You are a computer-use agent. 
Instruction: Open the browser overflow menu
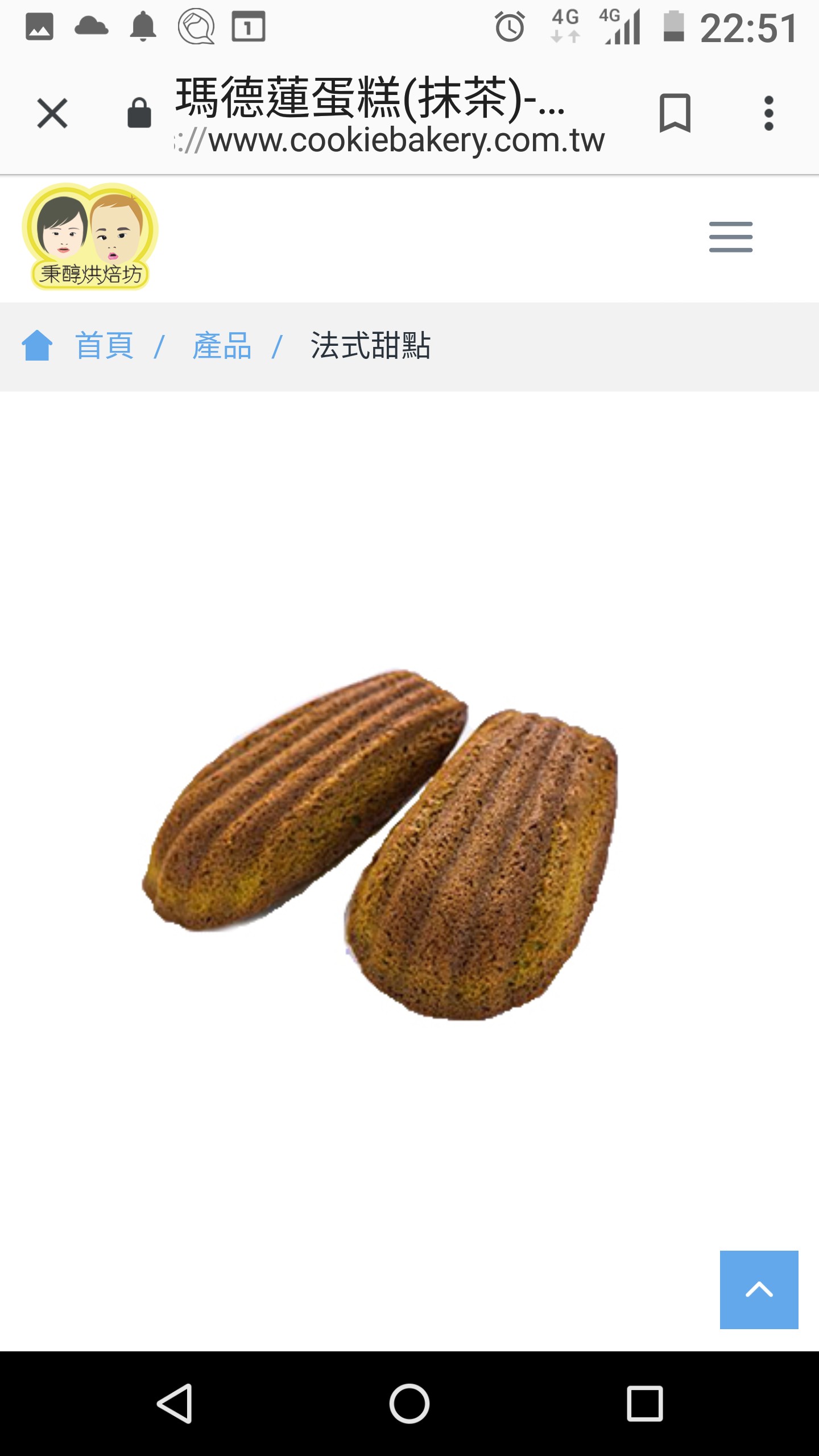pos(768,113)
